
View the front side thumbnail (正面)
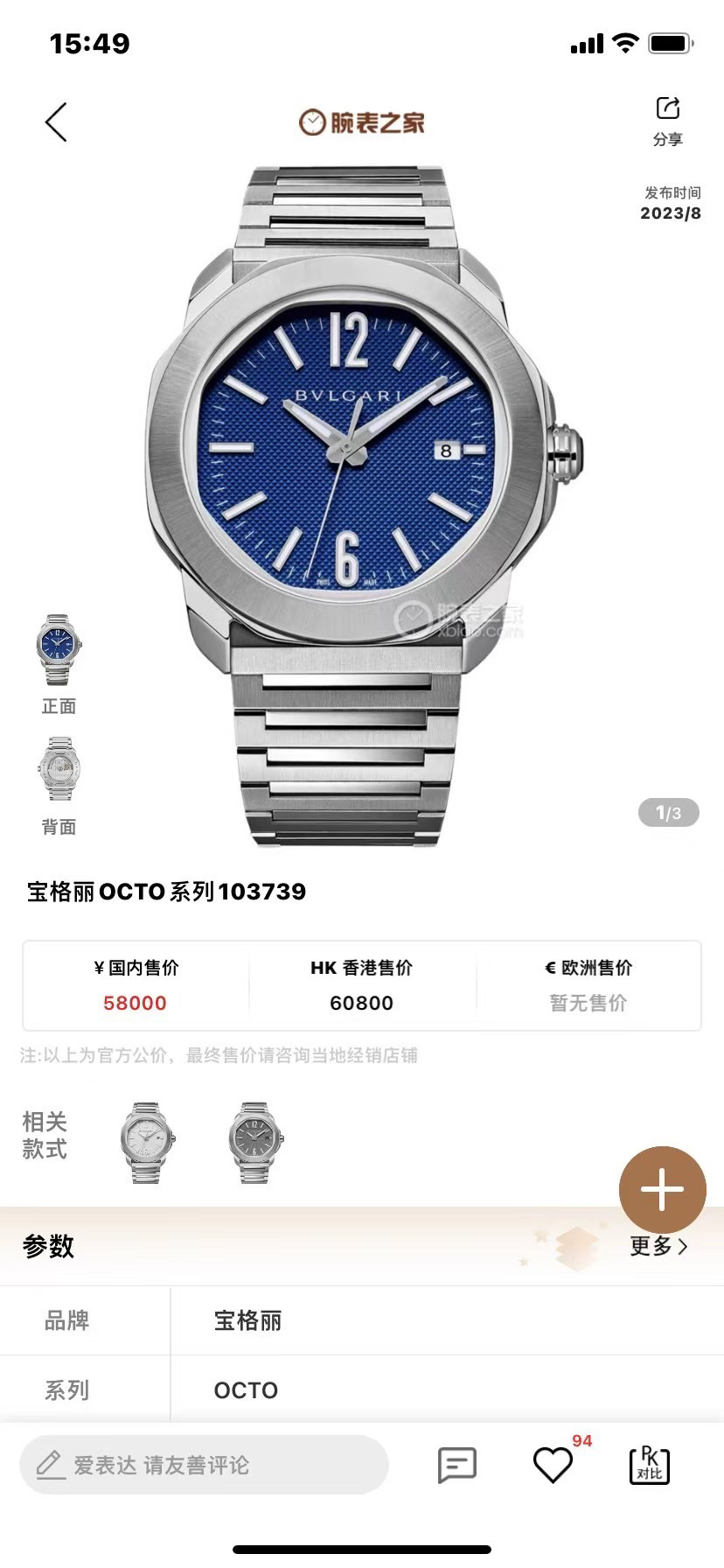point(59,650)
